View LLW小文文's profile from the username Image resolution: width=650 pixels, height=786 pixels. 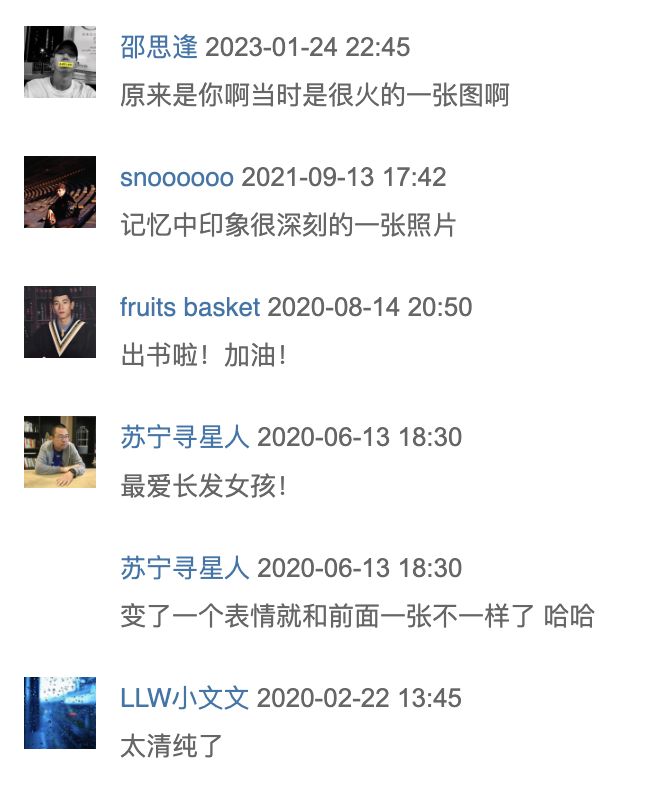184,698
